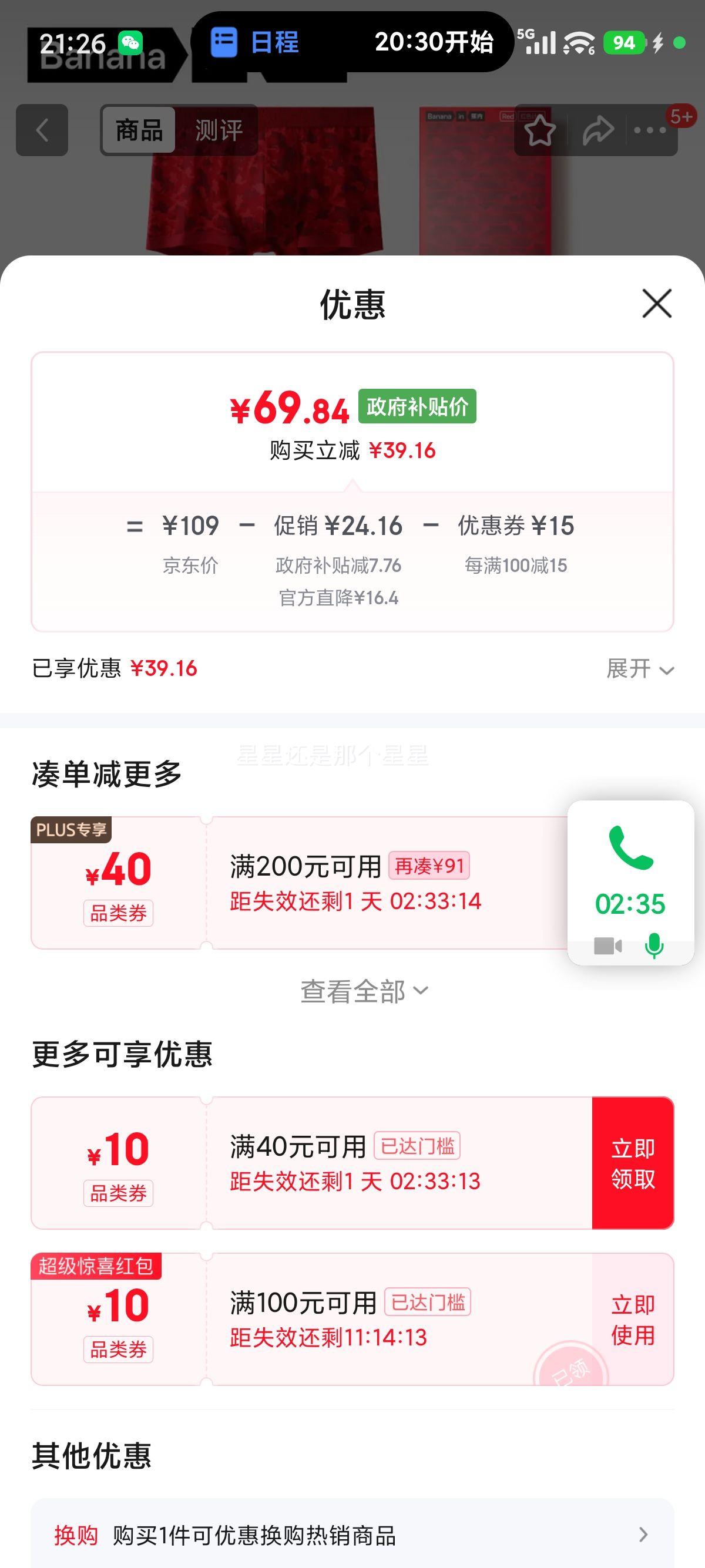This screenshot has height=1568, width=705.
Task: Tap the back arrow at top left
Action: pos(41,130)
